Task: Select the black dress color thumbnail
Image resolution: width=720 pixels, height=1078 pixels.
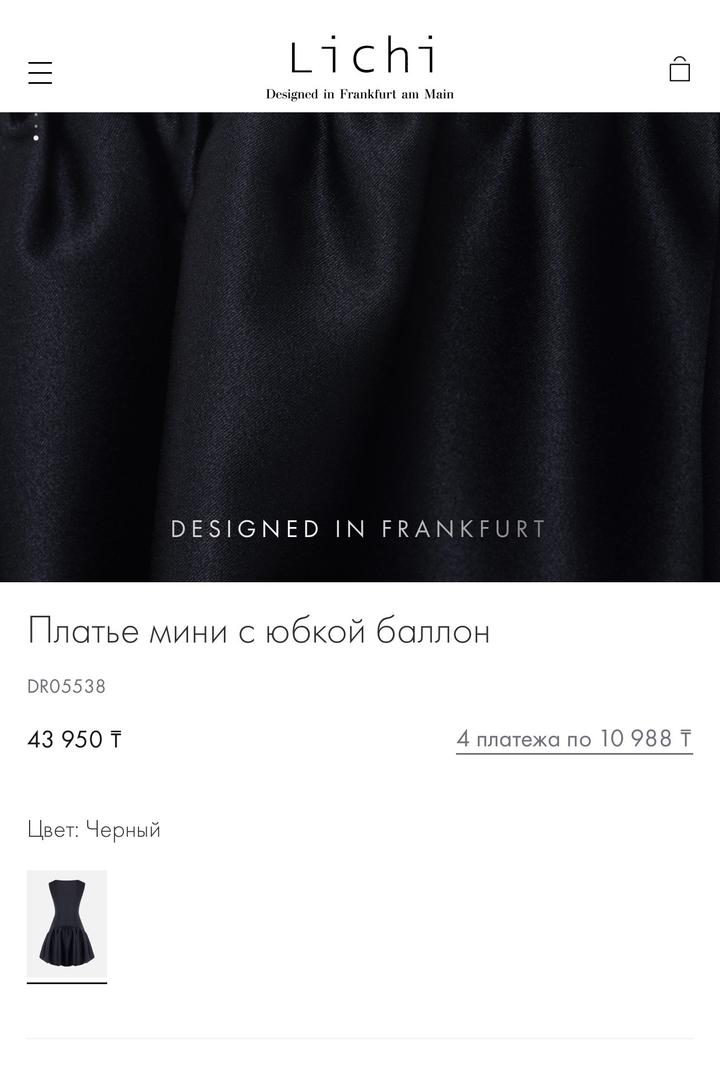Action: coord(67,924)
